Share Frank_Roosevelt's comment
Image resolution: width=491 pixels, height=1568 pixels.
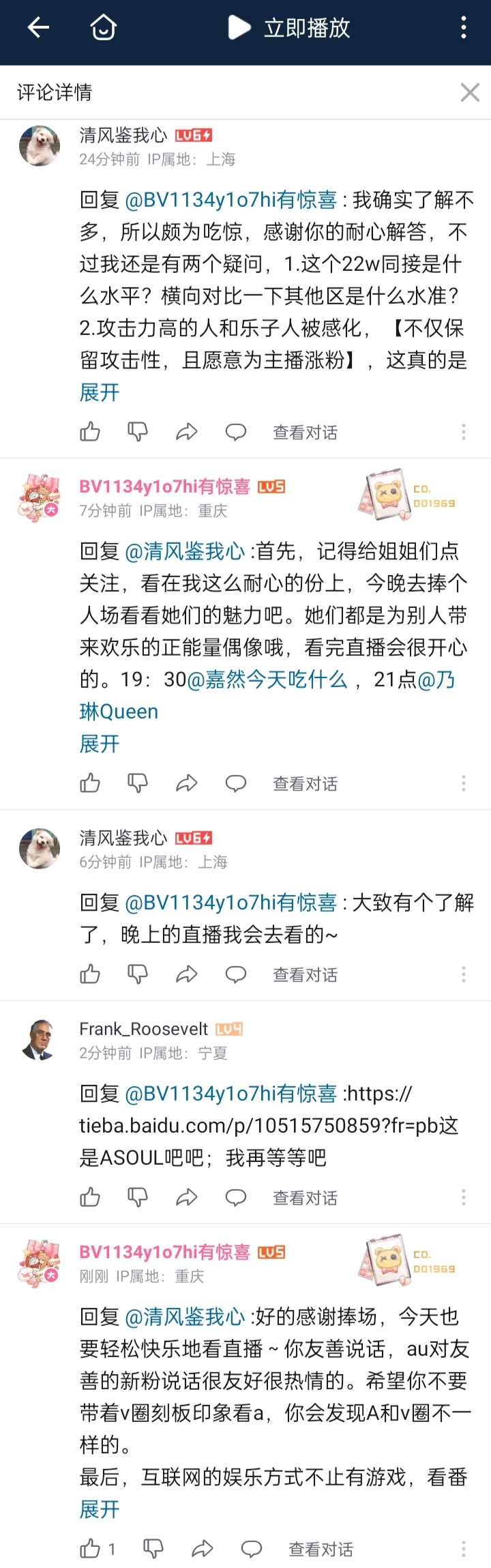click(x=186, y=1197)
